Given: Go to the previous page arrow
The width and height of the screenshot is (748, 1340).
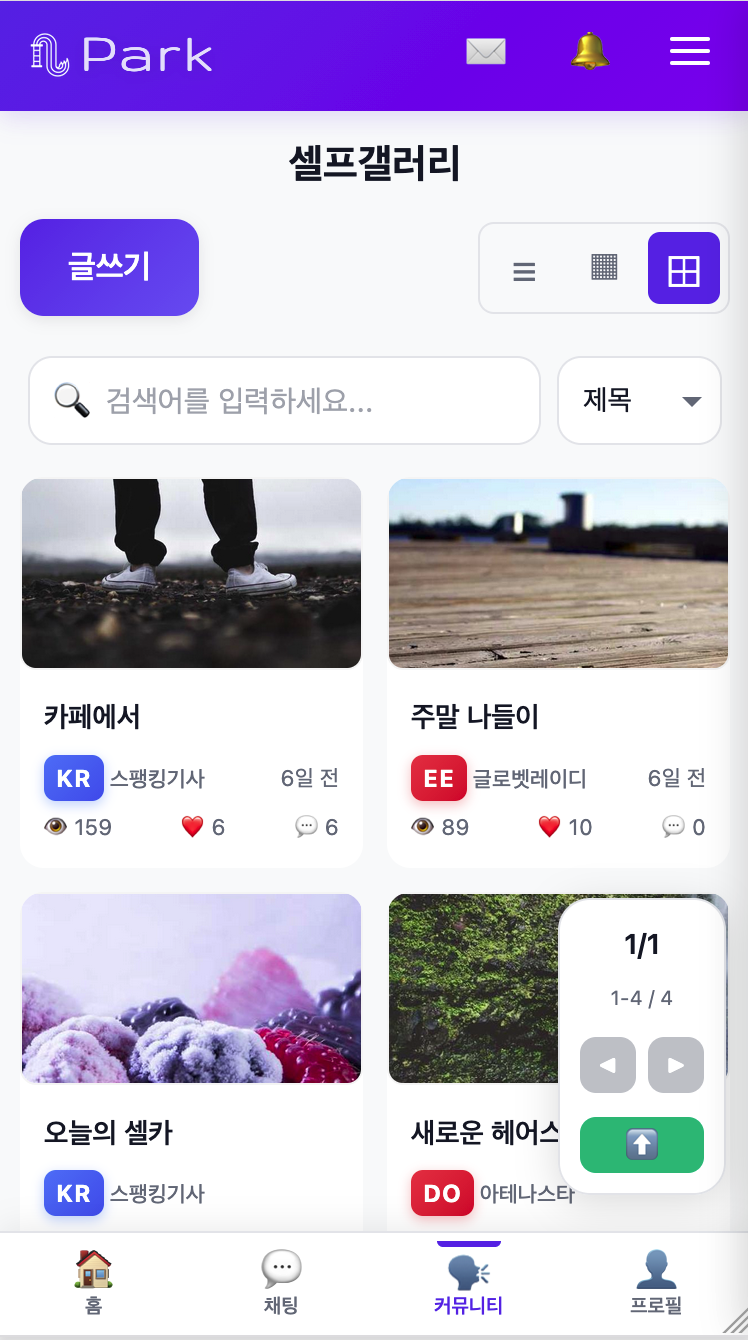Looking at the screenshot, I should tap(607, 1065).
